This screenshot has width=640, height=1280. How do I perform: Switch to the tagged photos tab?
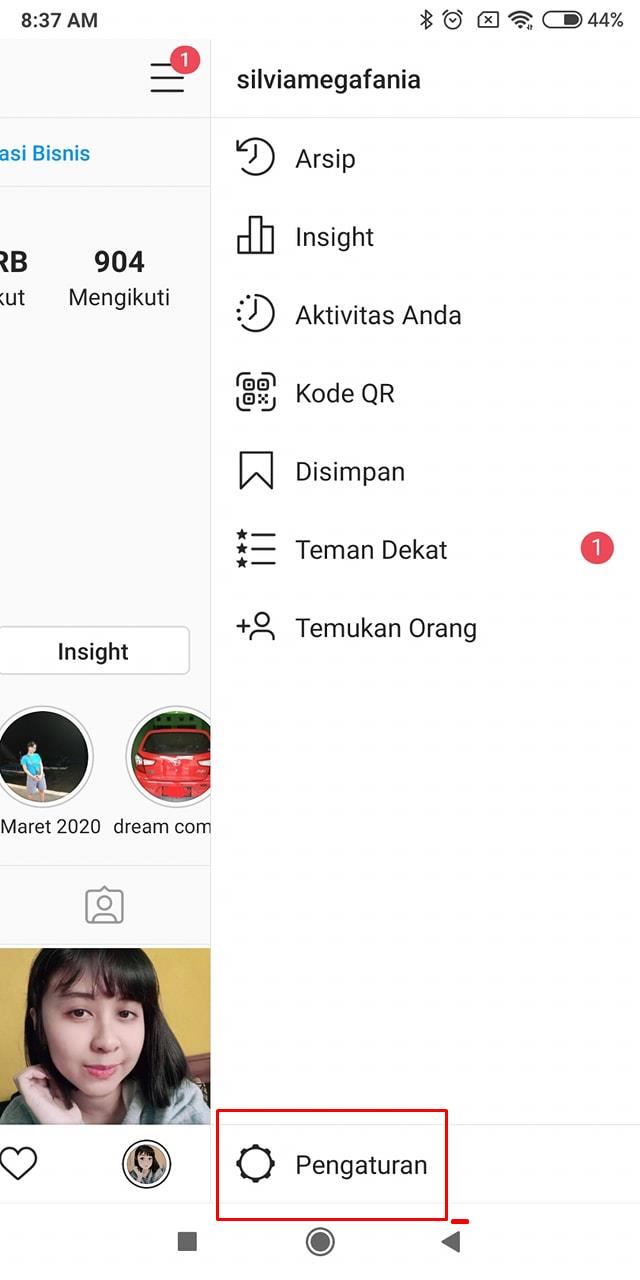pos(104,906)
